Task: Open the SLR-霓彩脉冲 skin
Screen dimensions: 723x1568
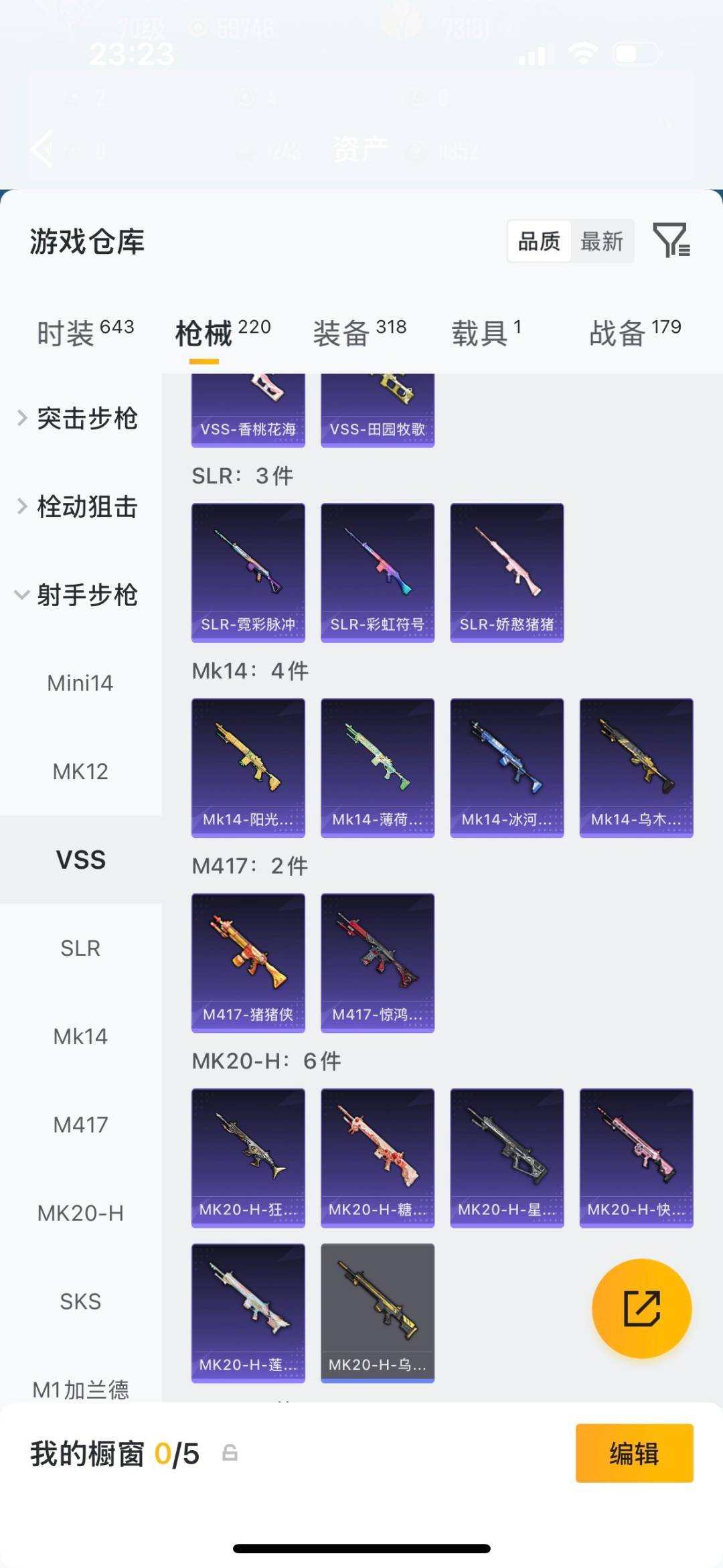Action: [248, 573]
